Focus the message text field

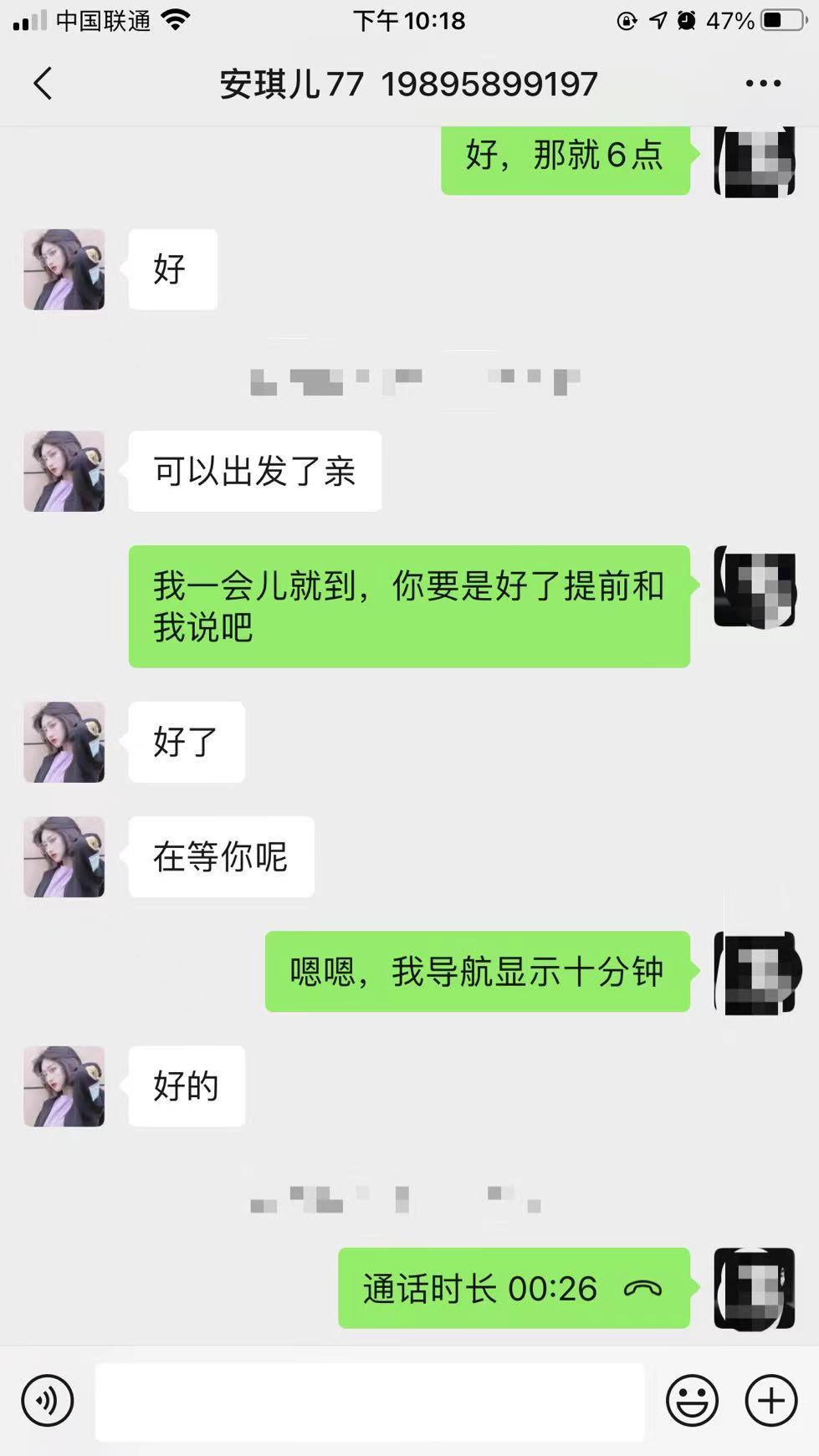[370, 1401]
